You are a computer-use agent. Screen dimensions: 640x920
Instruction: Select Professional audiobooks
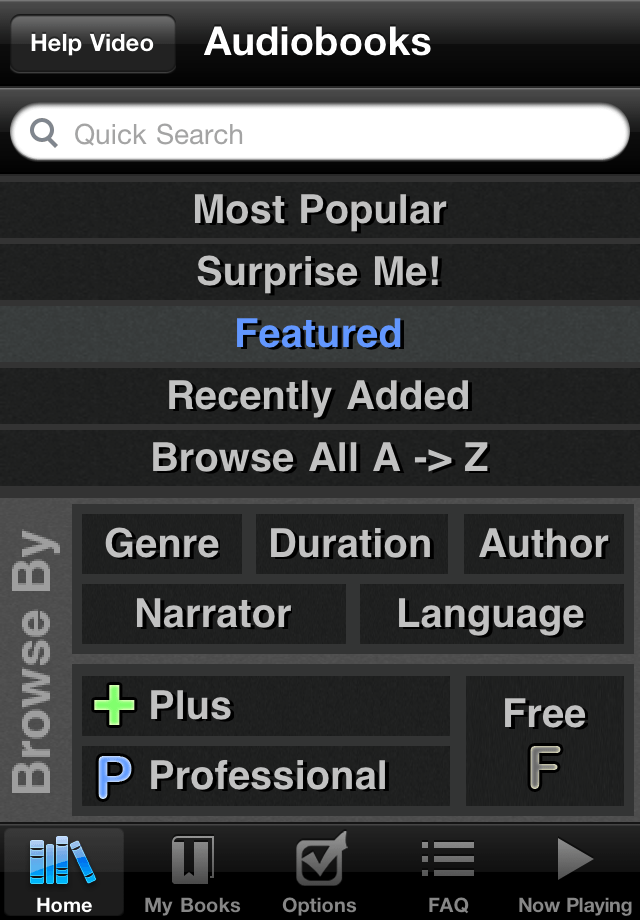point(265,776)
